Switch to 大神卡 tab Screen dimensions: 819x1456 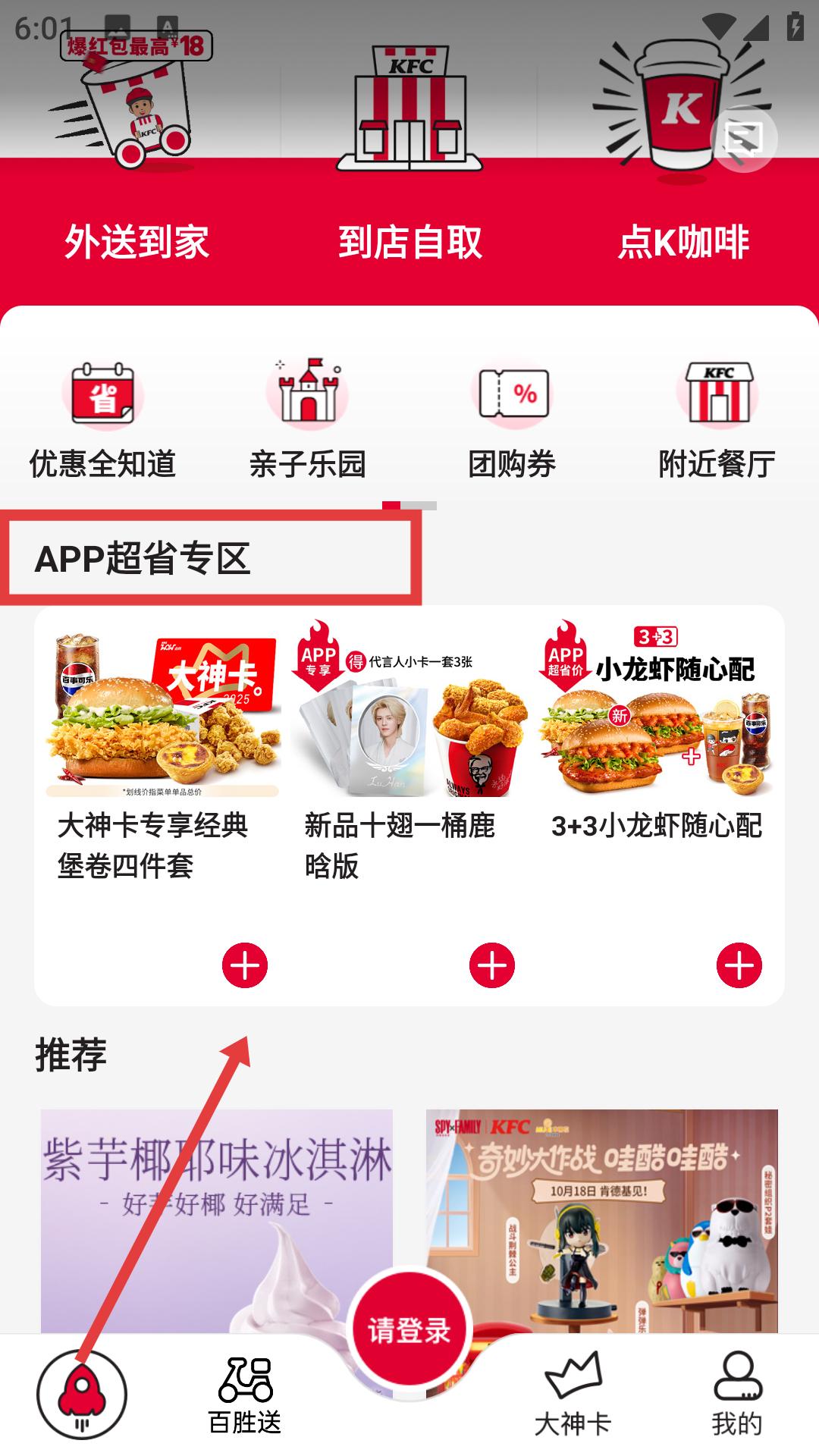pyautogui.click(x=573, y=1395)
